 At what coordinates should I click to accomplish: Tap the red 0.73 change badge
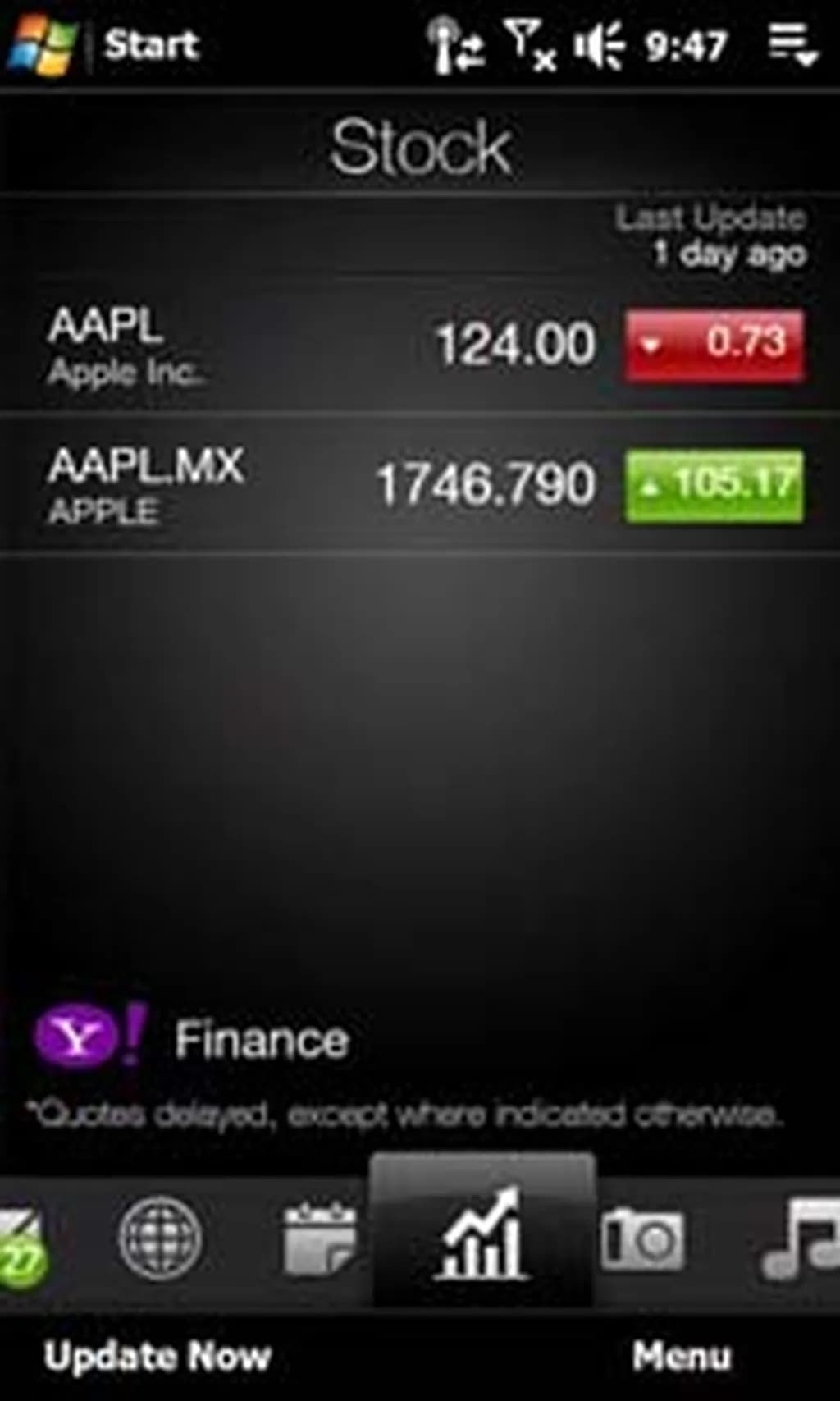click(x=714, y=345)
